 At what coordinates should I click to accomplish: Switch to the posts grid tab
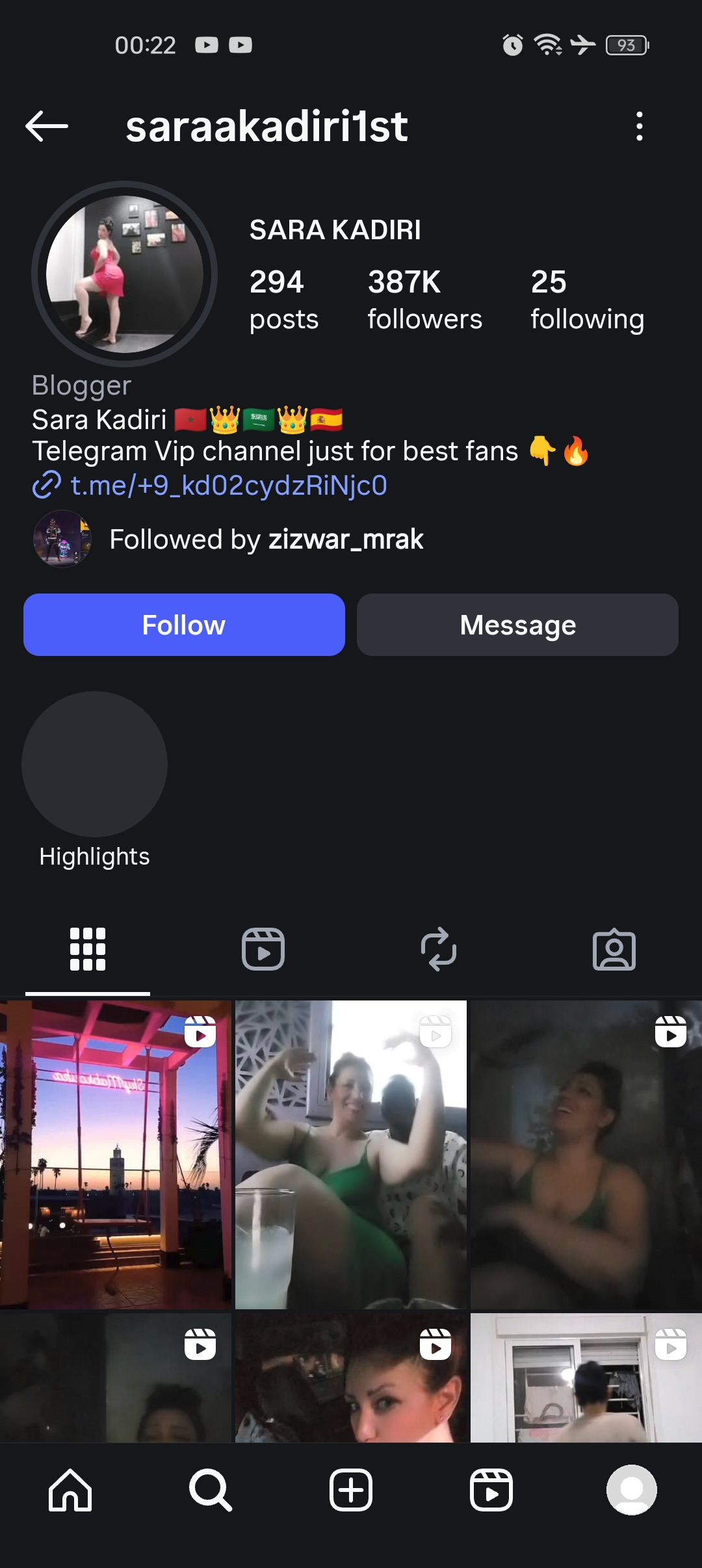click(88, 949)
